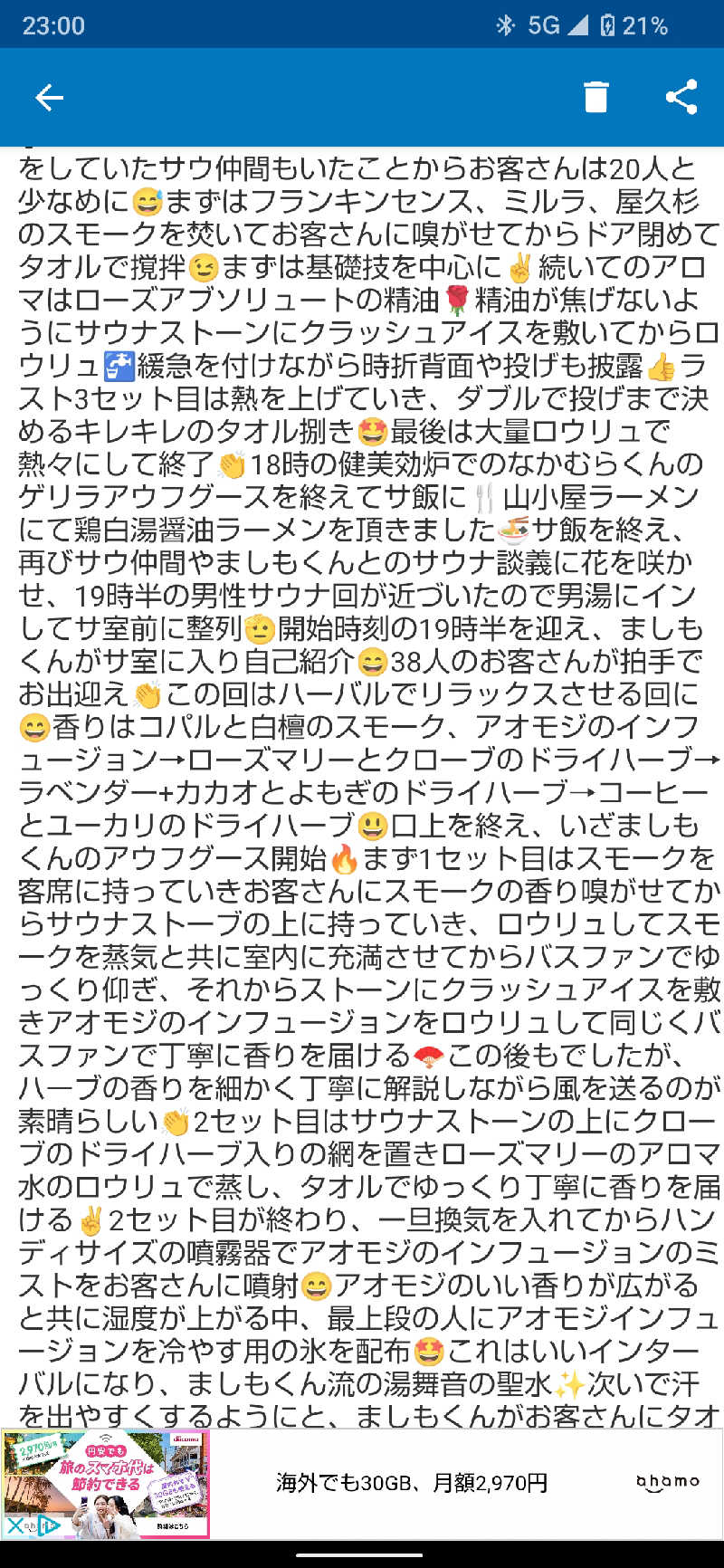Go back using the arrow icon
The image size is (724, 1568).
pos(49,97)
